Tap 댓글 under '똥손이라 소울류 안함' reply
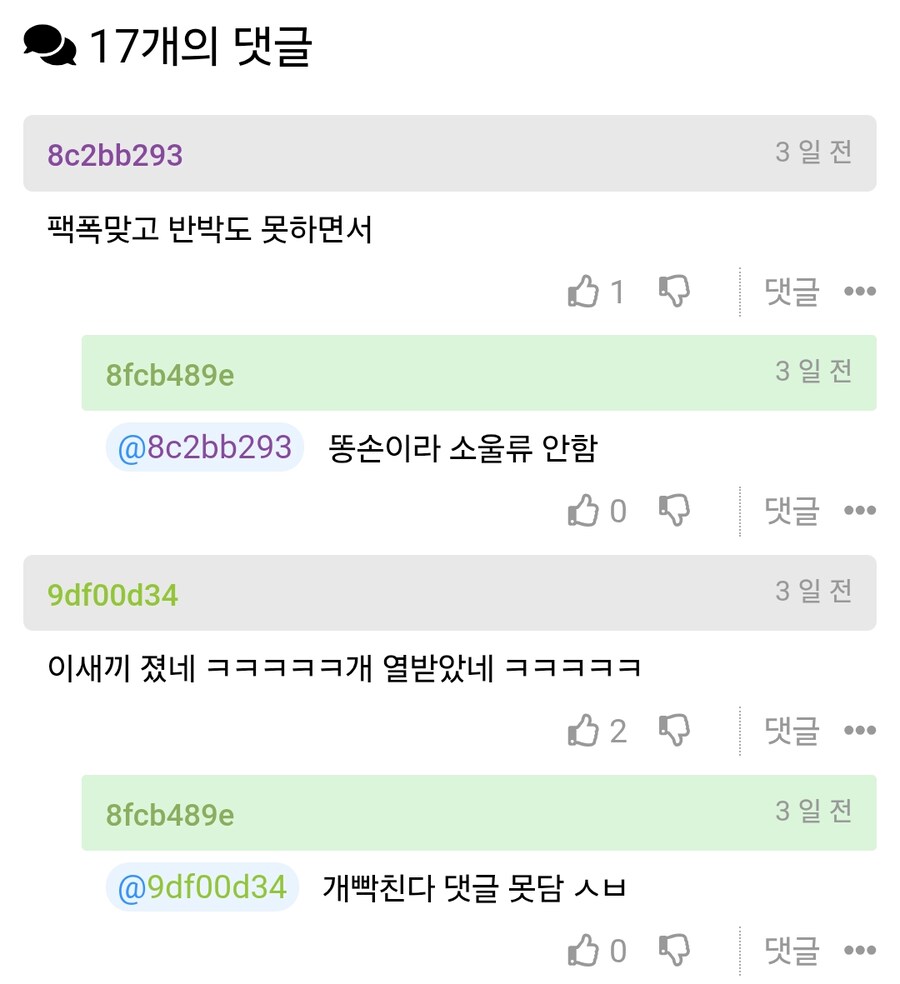The height and width of the screenshot is (984, 900). coord(792,511)
